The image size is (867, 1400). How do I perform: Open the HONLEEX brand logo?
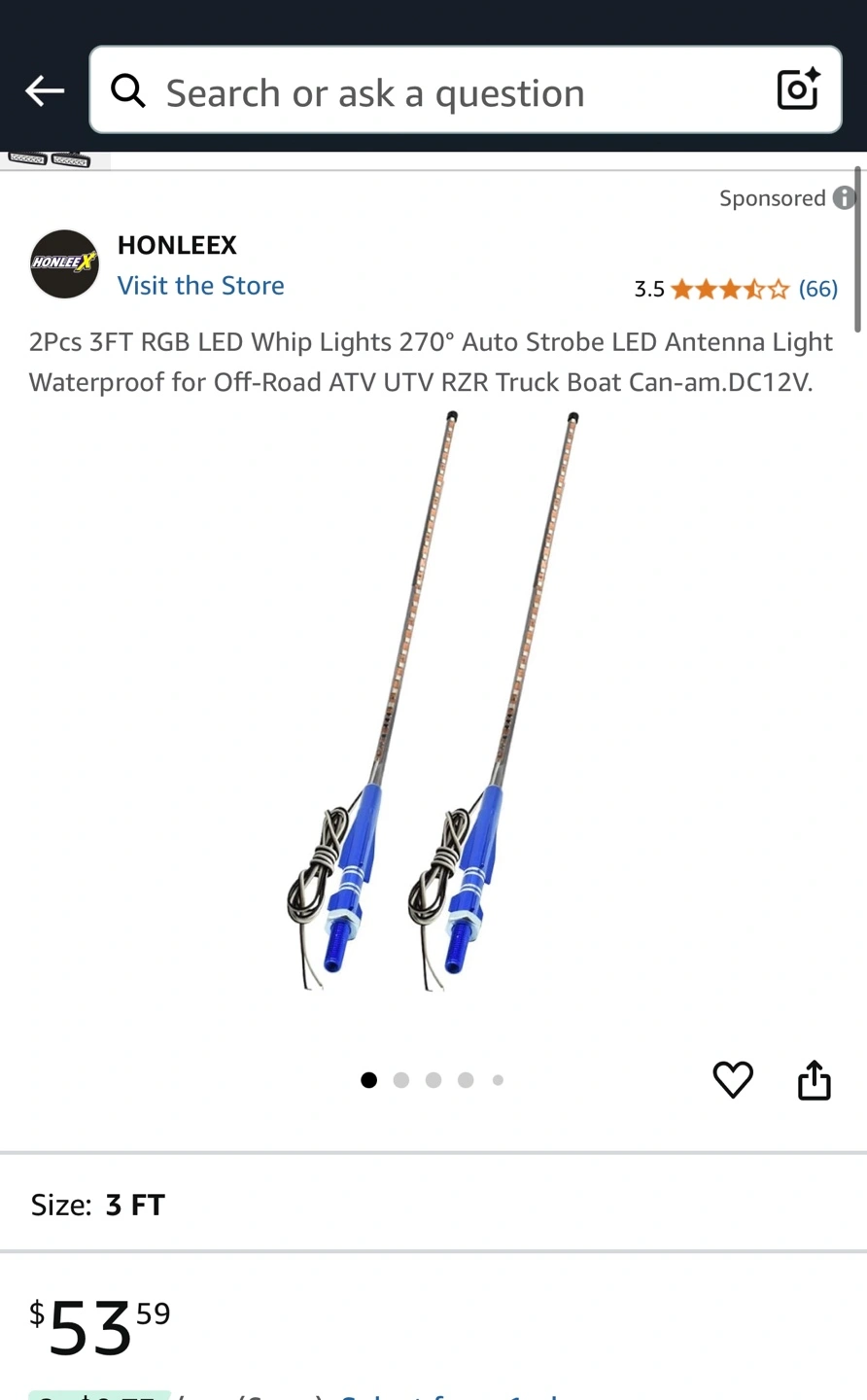[64, 263]
